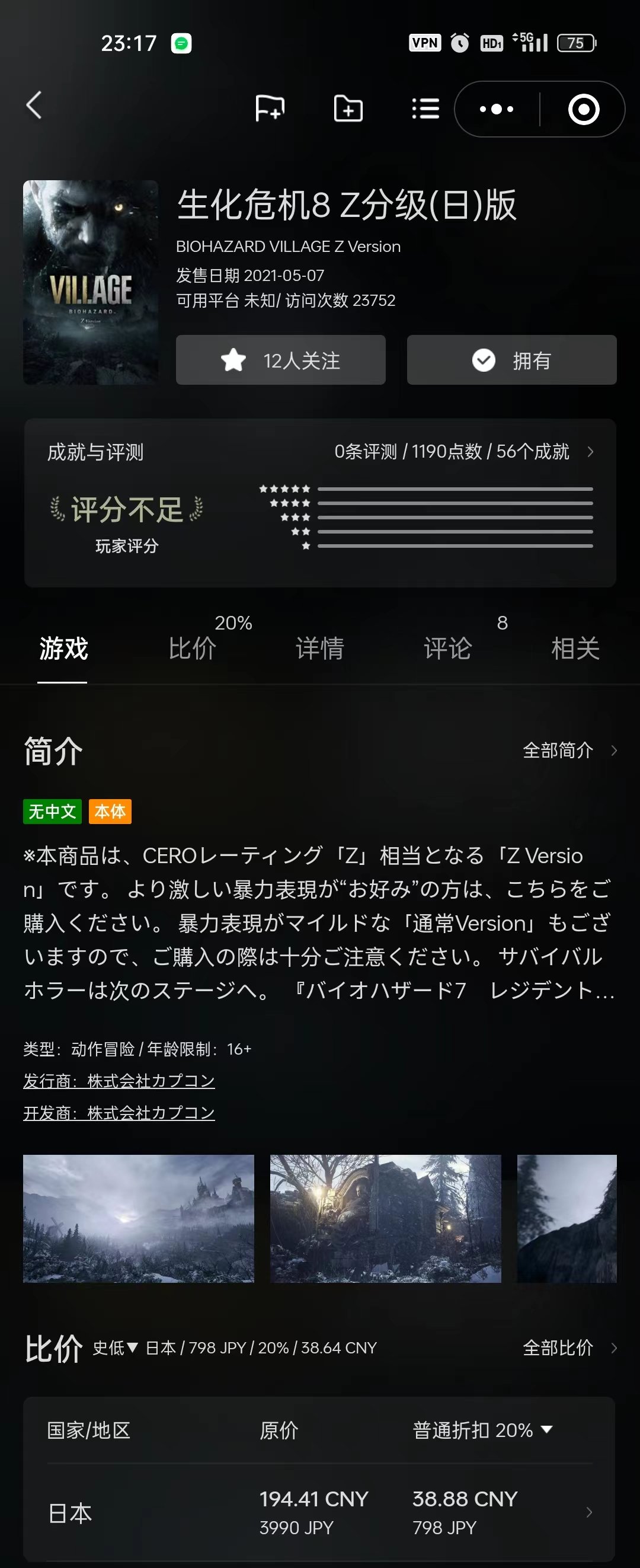Switch to the 比价 tab
The height and width of the screenshot is (1568, 640).
click(192, 649)
